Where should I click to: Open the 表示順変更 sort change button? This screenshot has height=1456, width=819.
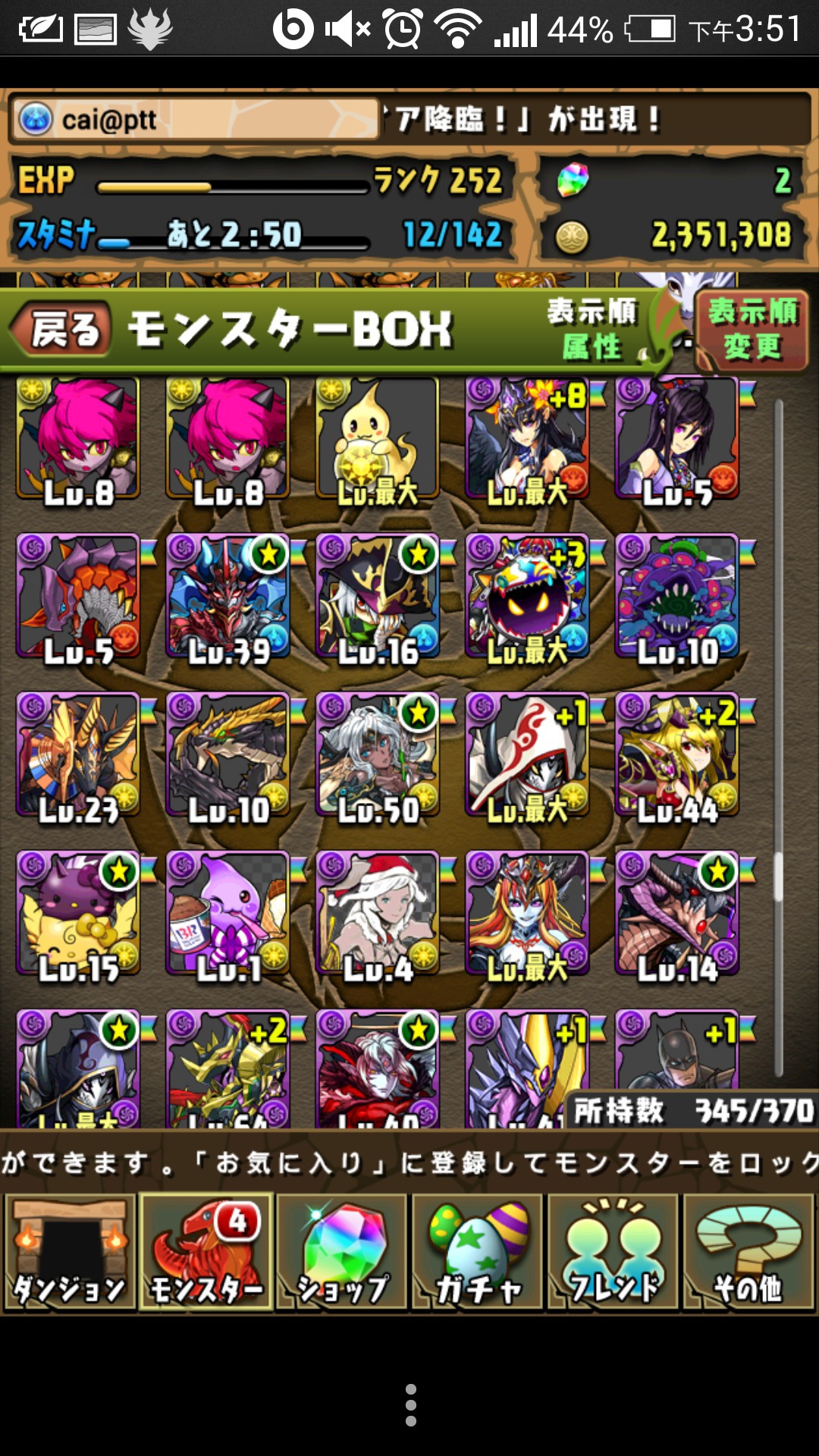tap(752, 331)
